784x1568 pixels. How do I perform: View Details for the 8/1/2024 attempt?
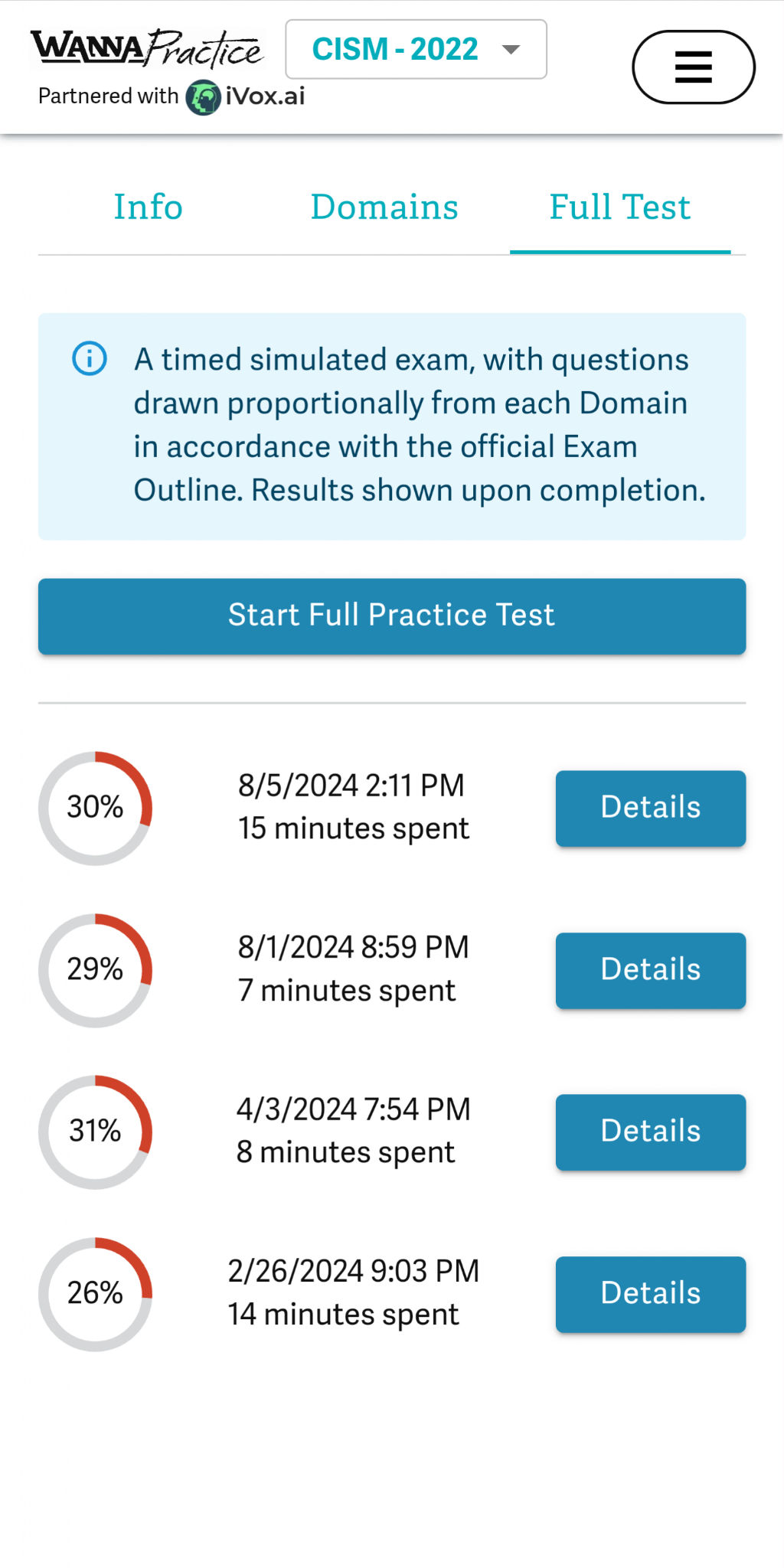point(649,970)
